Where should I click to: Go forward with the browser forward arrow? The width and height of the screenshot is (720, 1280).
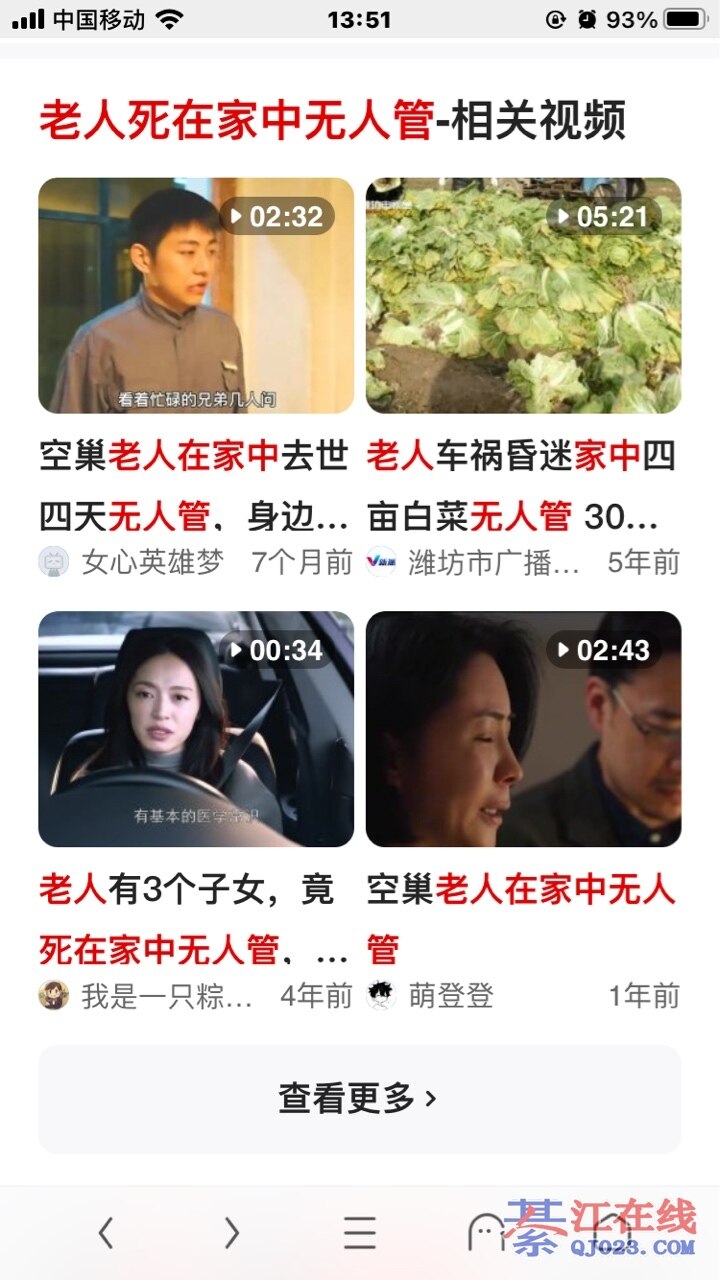coord(231,1233)
